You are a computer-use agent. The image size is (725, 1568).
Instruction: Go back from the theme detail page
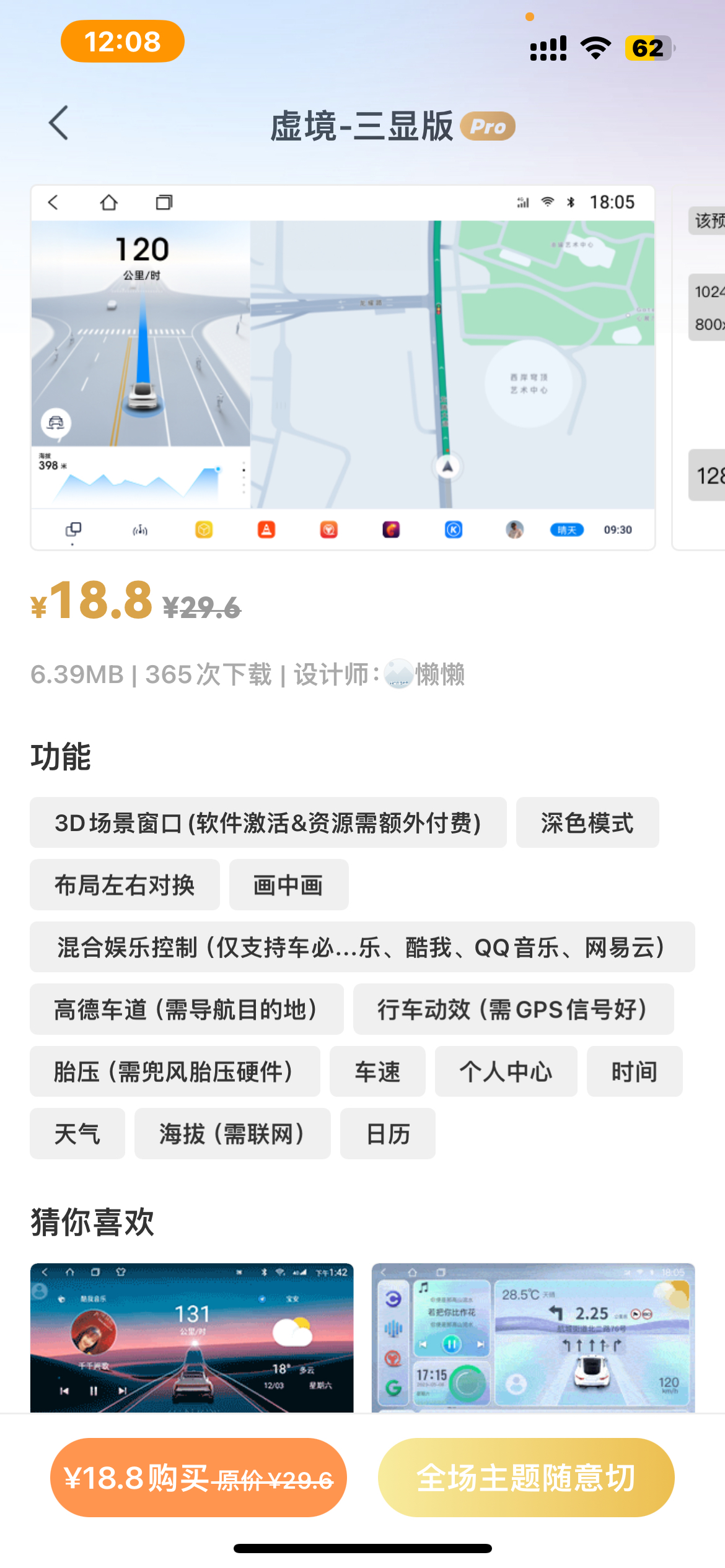click(x=58, y=123)
